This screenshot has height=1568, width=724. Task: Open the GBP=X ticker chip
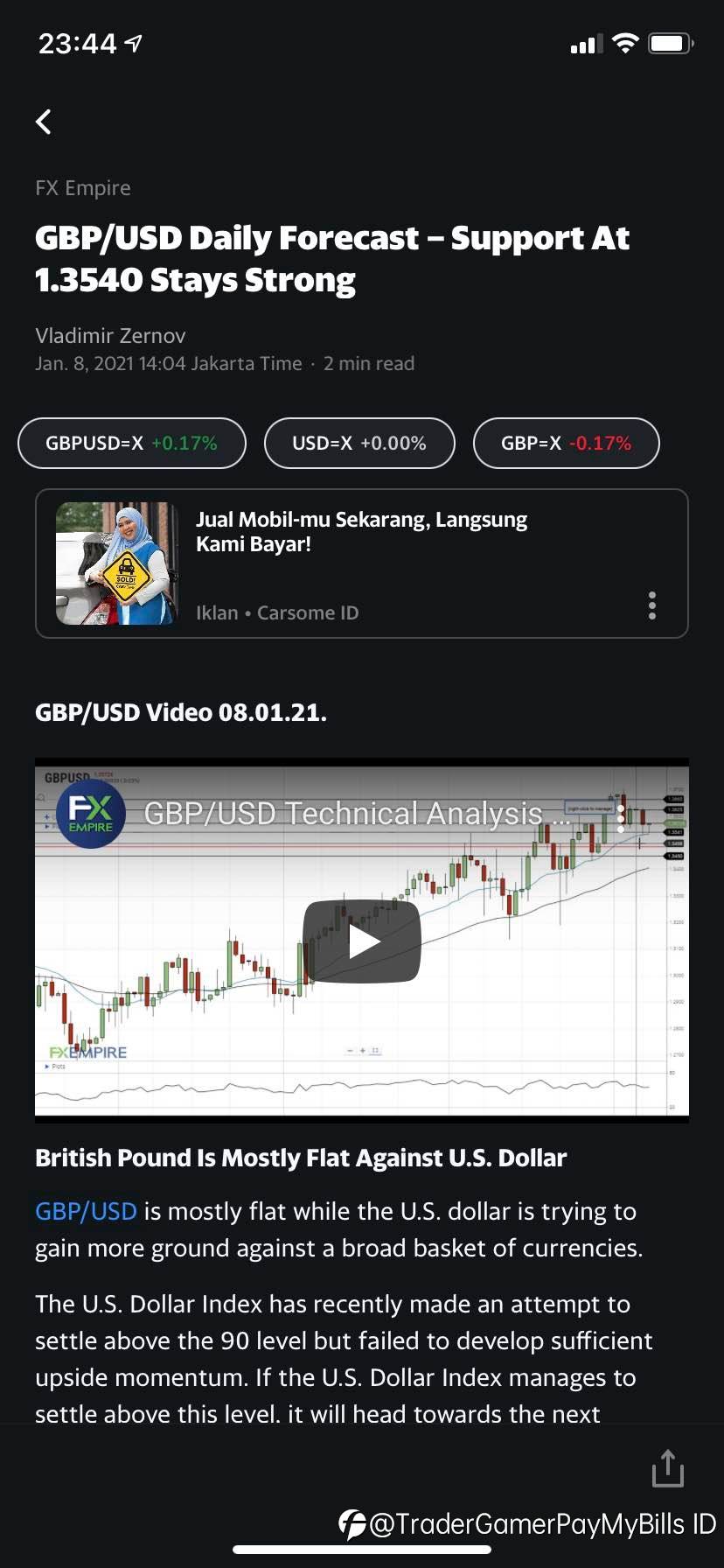tap(566, 444)
